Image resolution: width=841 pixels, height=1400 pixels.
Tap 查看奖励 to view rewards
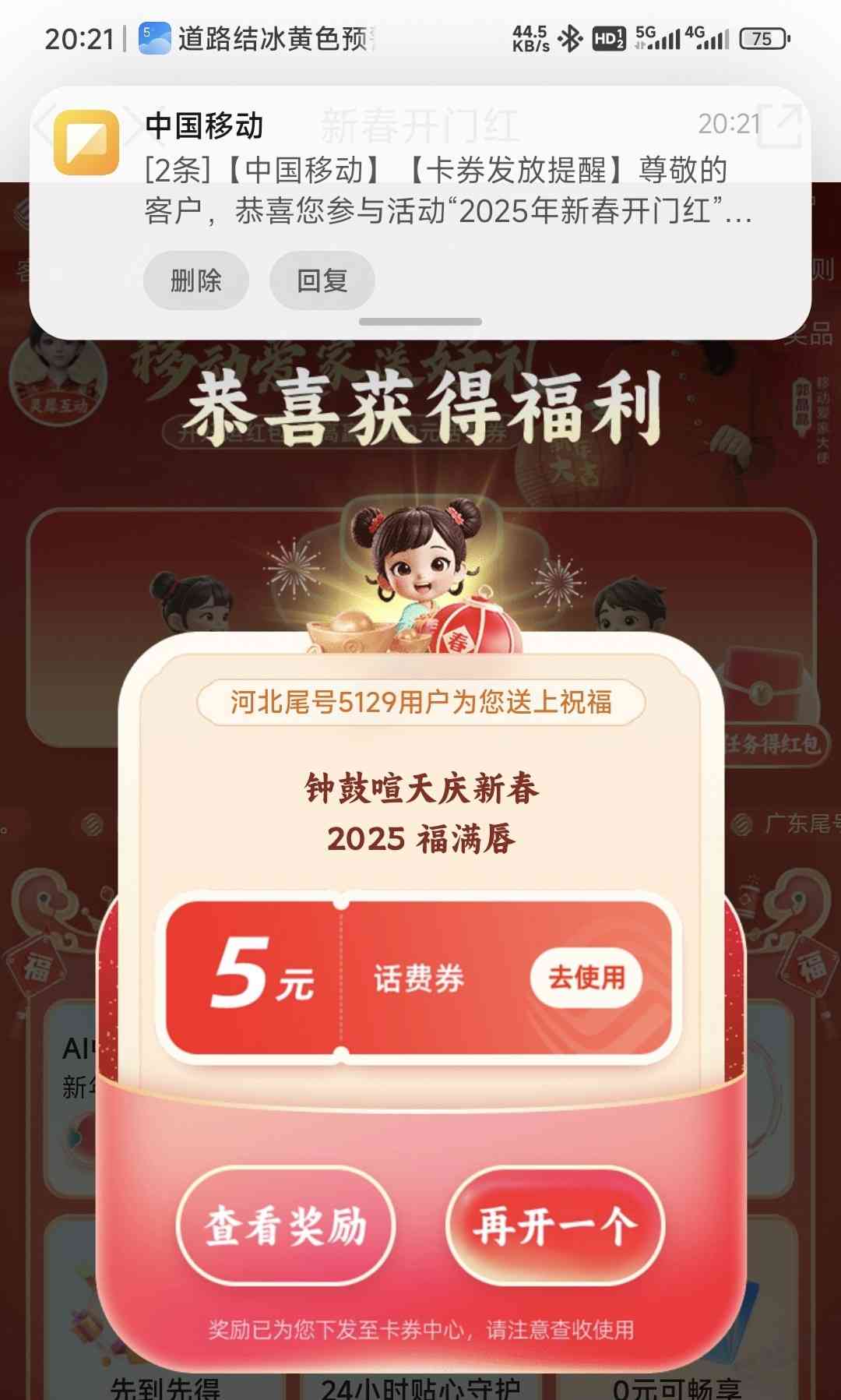[286, 1226]
